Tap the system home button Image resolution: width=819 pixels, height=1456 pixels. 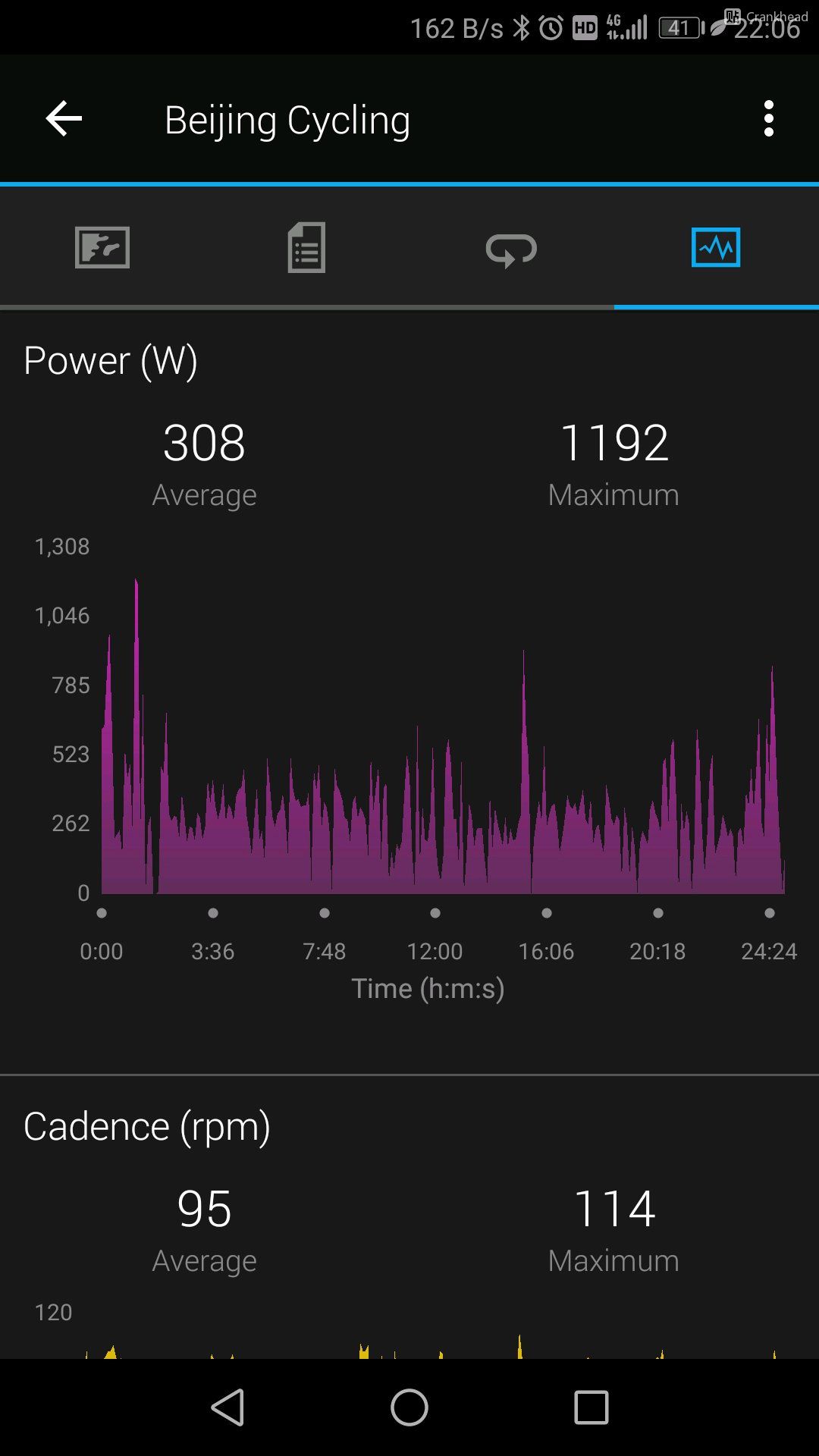[x=409, y=1407]
